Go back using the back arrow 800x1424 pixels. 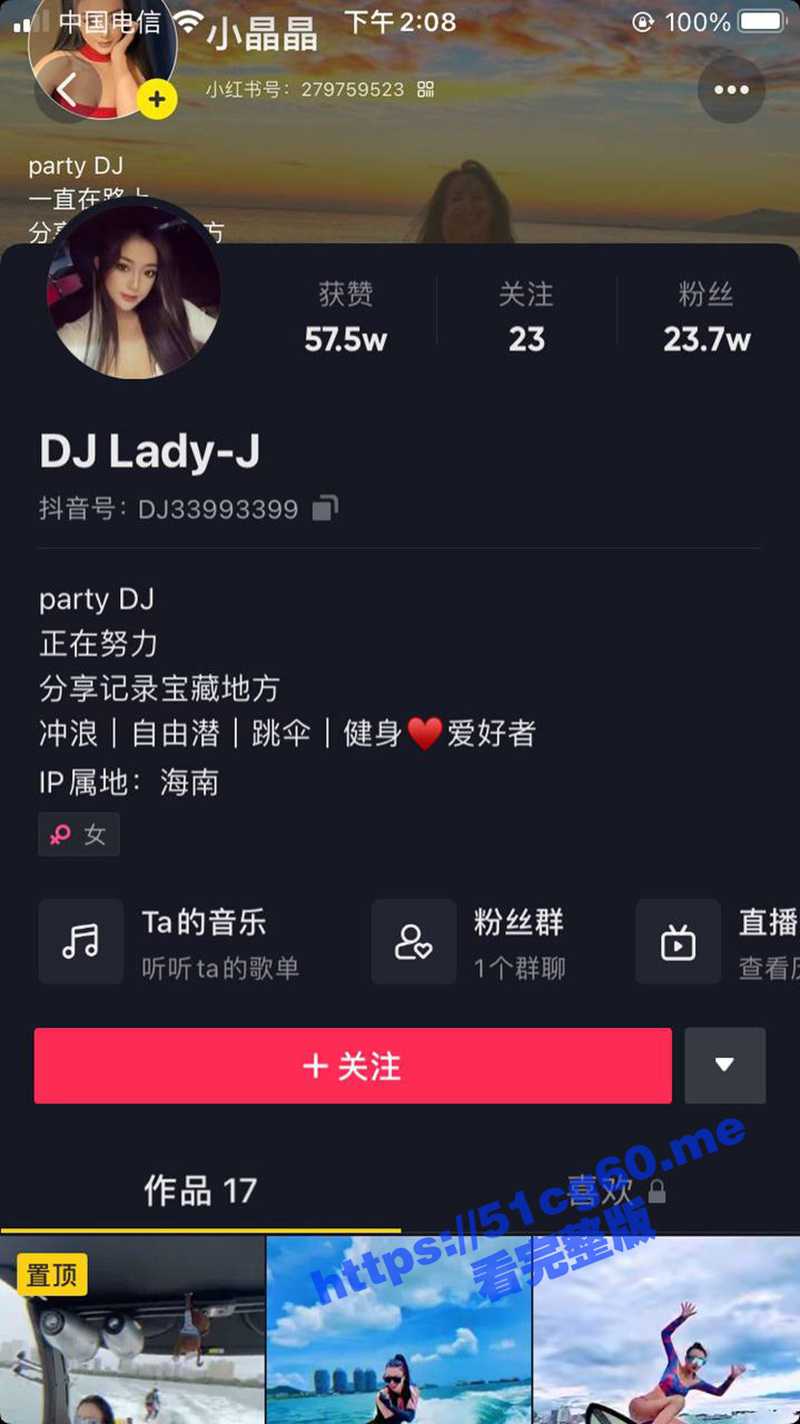tap(66, 89)
